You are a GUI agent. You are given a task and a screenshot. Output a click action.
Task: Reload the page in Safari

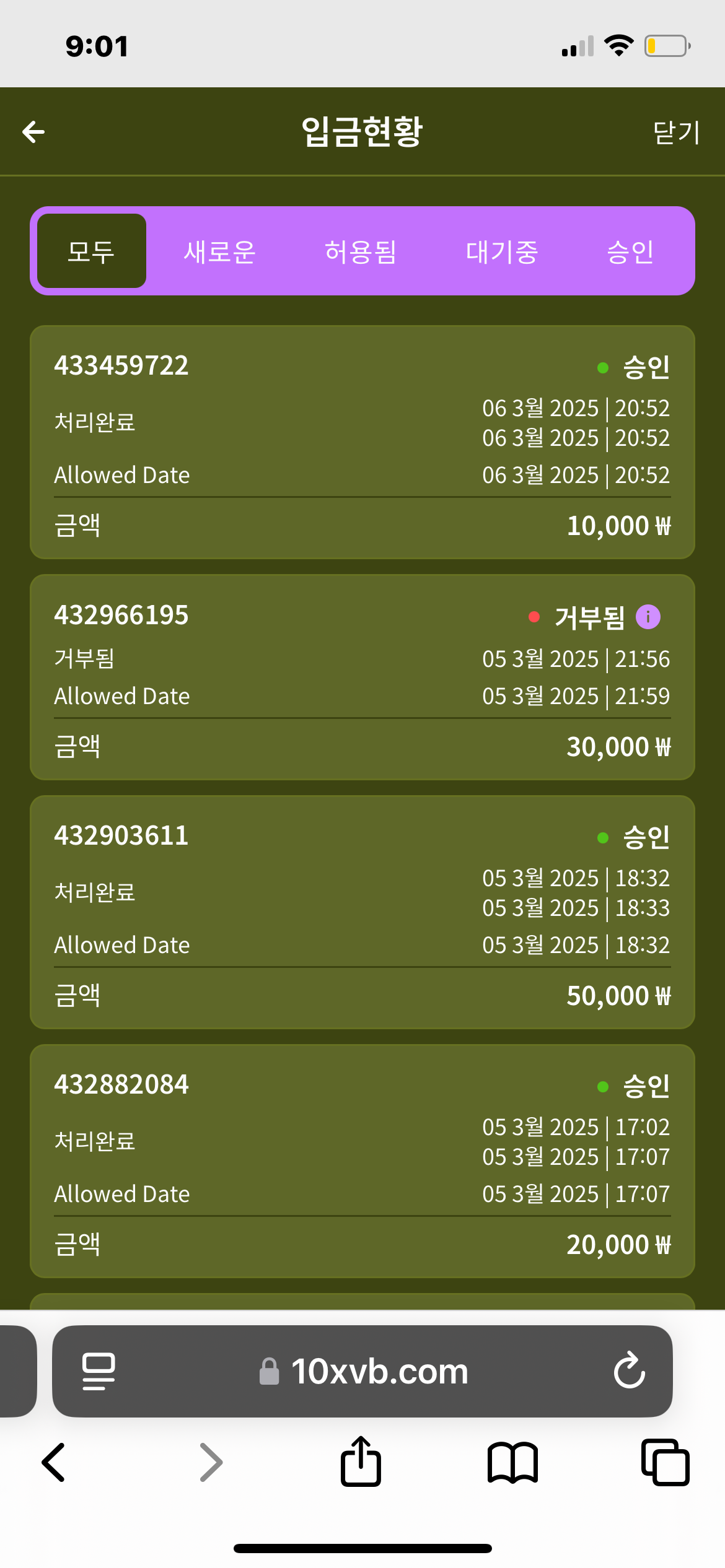(x=630, y=1370)
